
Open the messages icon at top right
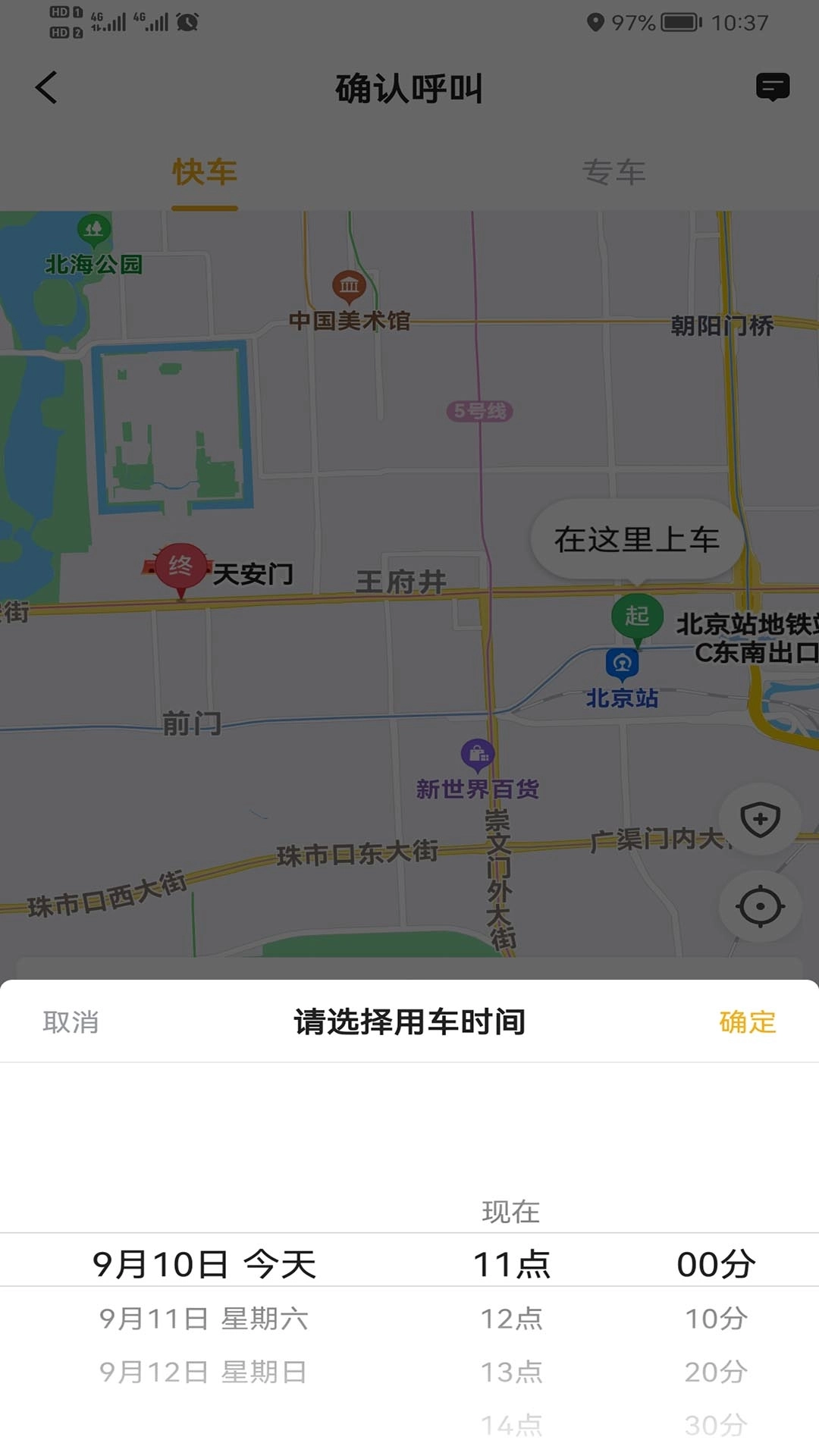click(x=772, y=87)
